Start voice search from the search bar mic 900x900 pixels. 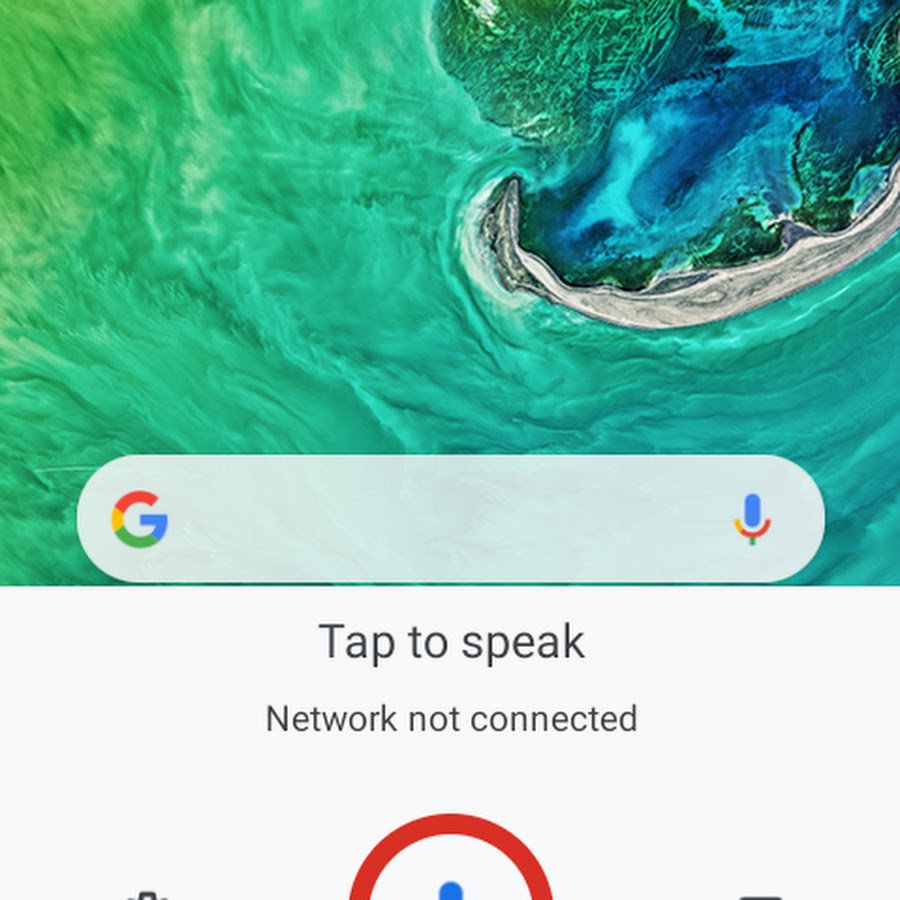pos(752,519)
